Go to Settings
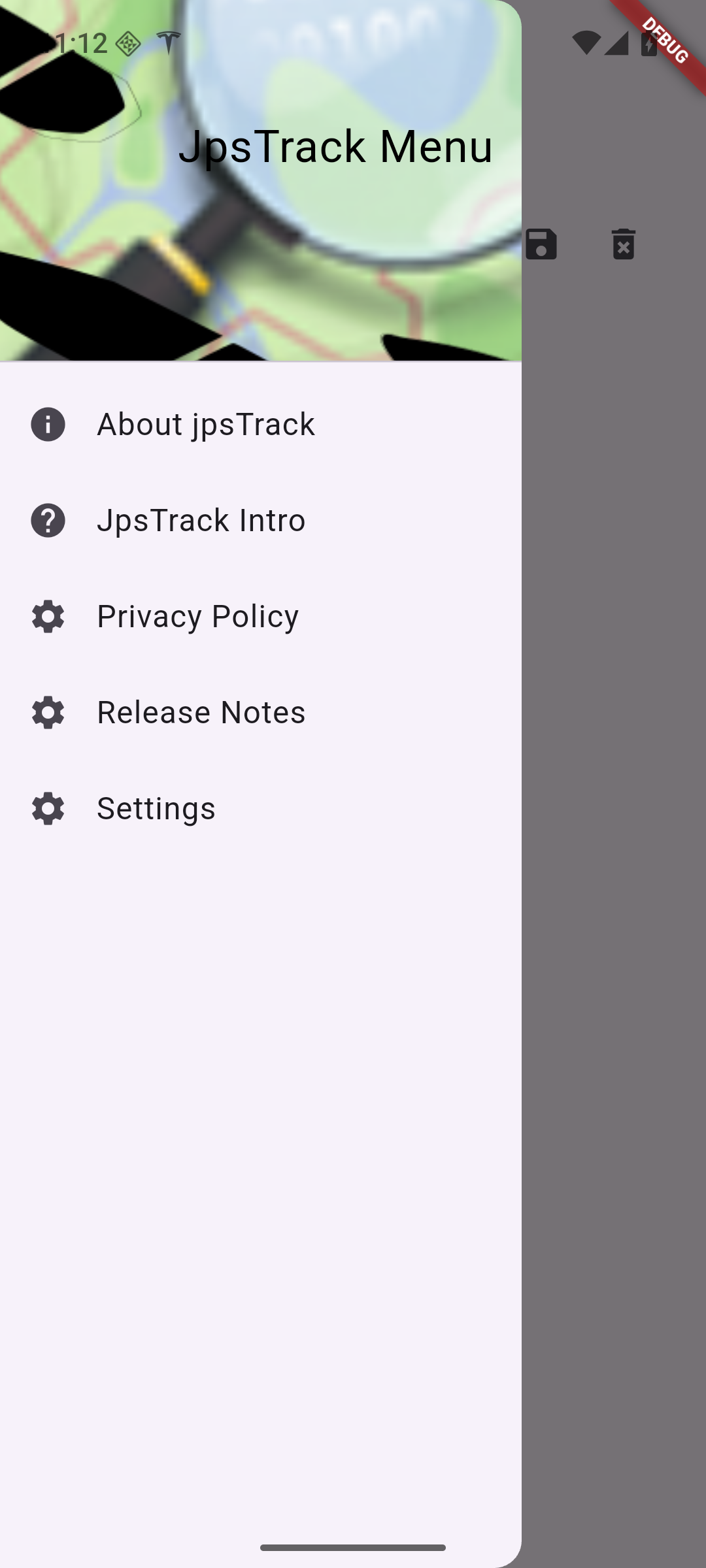Viewport: 706px width, 1568px height. pos(156,808)
